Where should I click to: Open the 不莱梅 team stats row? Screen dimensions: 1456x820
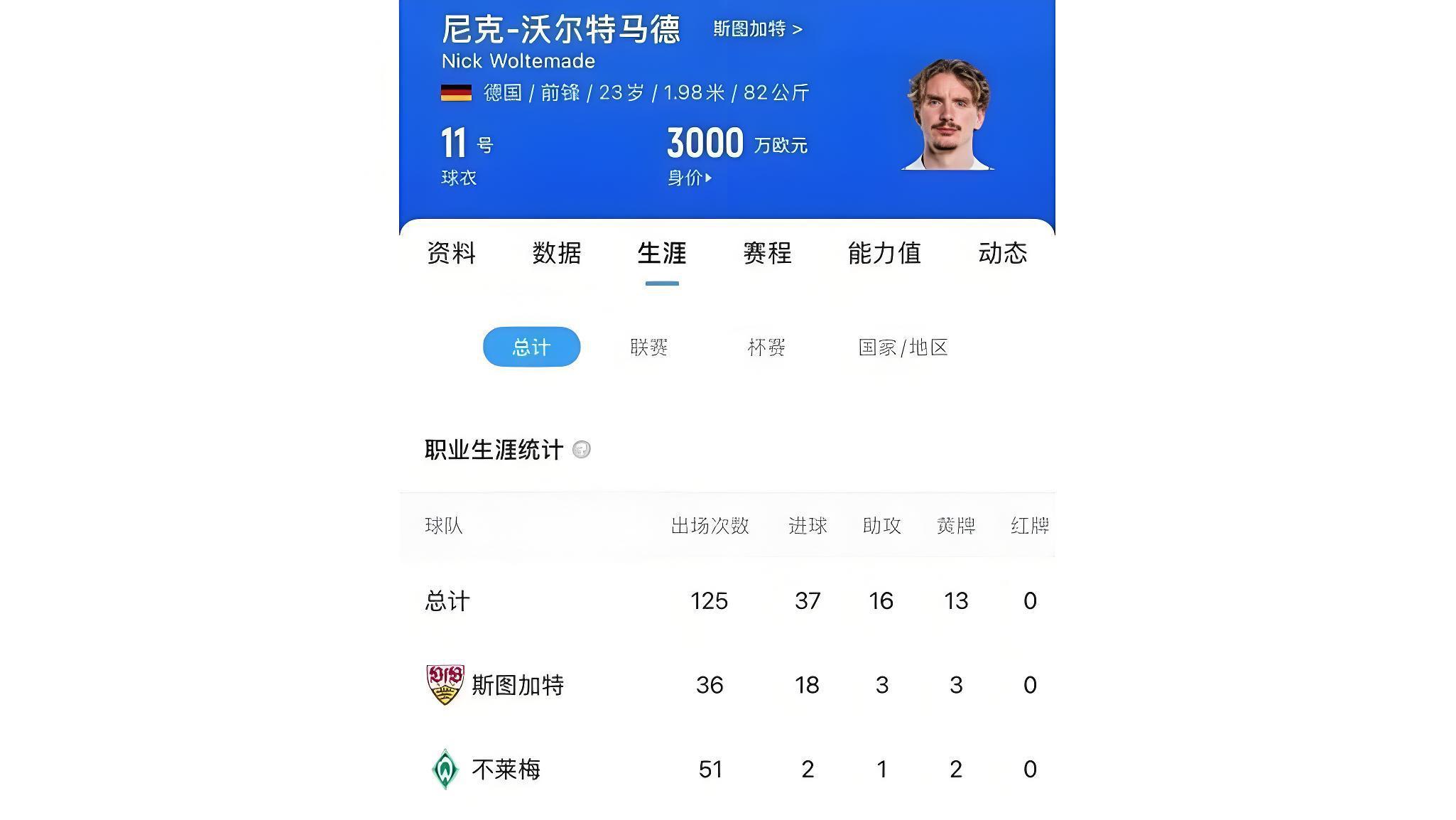pyautogui.click(x=506, y=769)
